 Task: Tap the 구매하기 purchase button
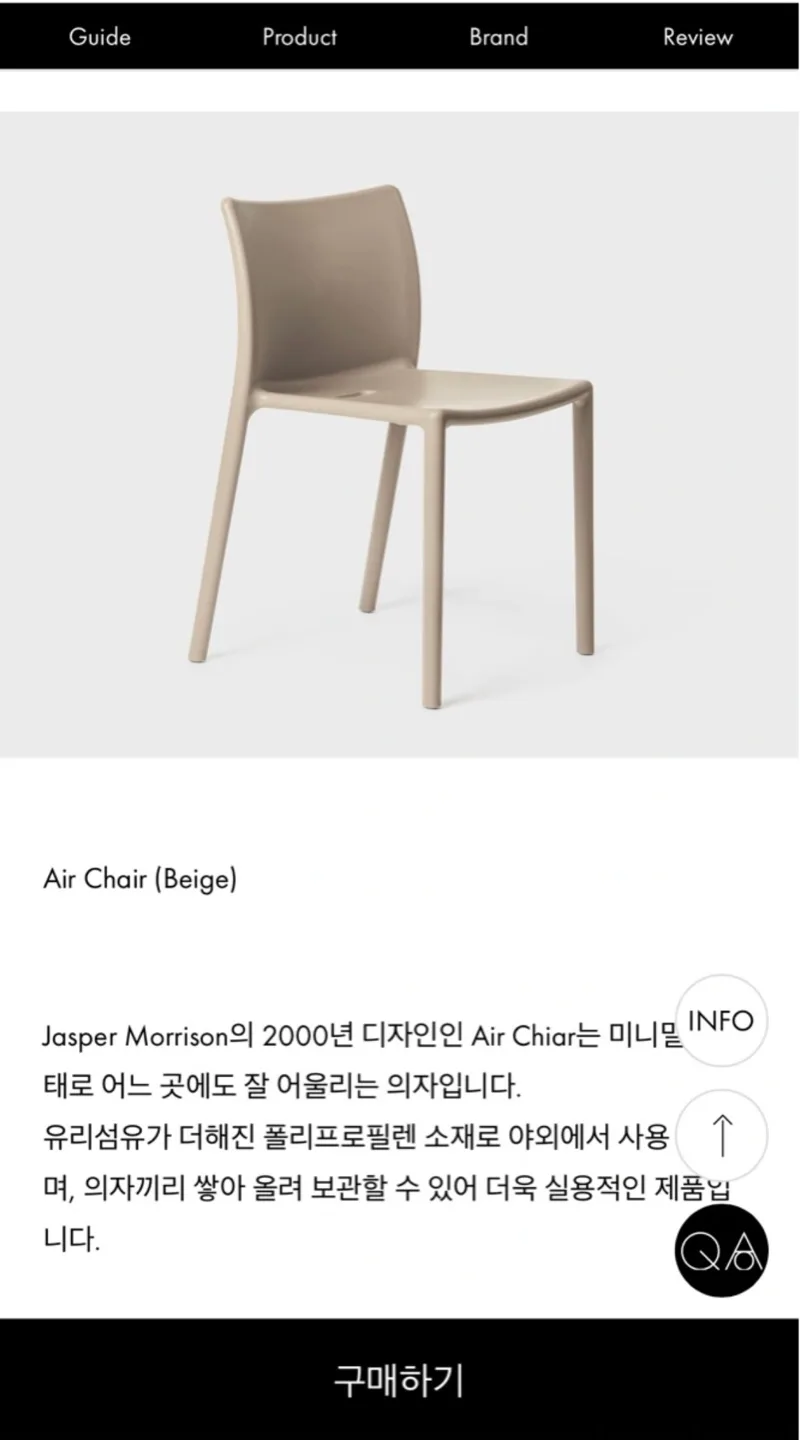(x=400, y=1380)
